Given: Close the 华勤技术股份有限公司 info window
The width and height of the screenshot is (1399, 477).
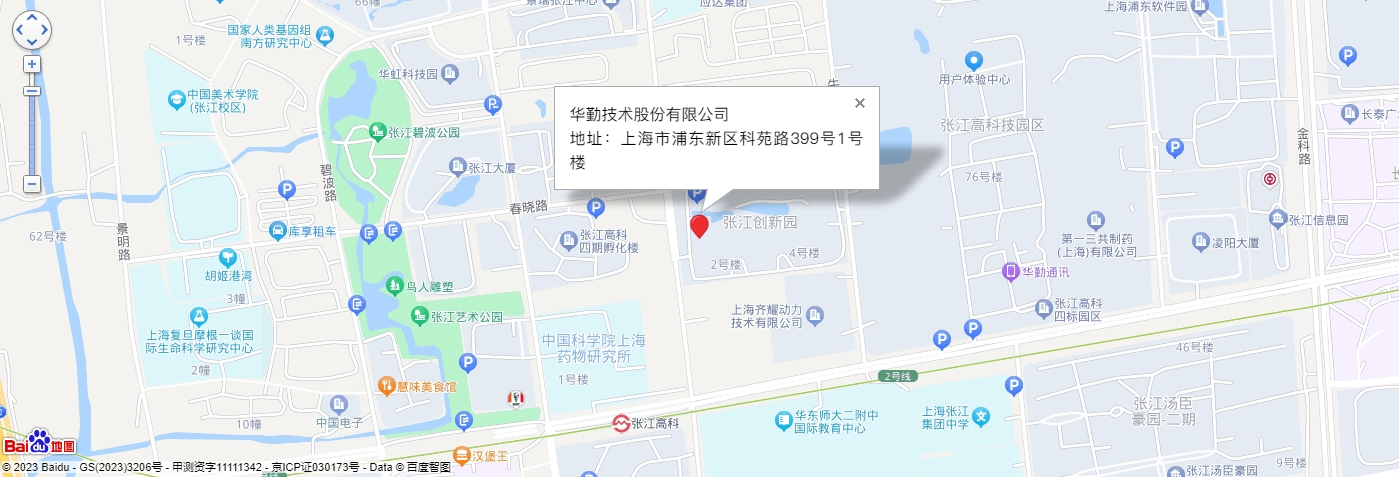Looking at the screenshot, I should [x=859, y=102].
